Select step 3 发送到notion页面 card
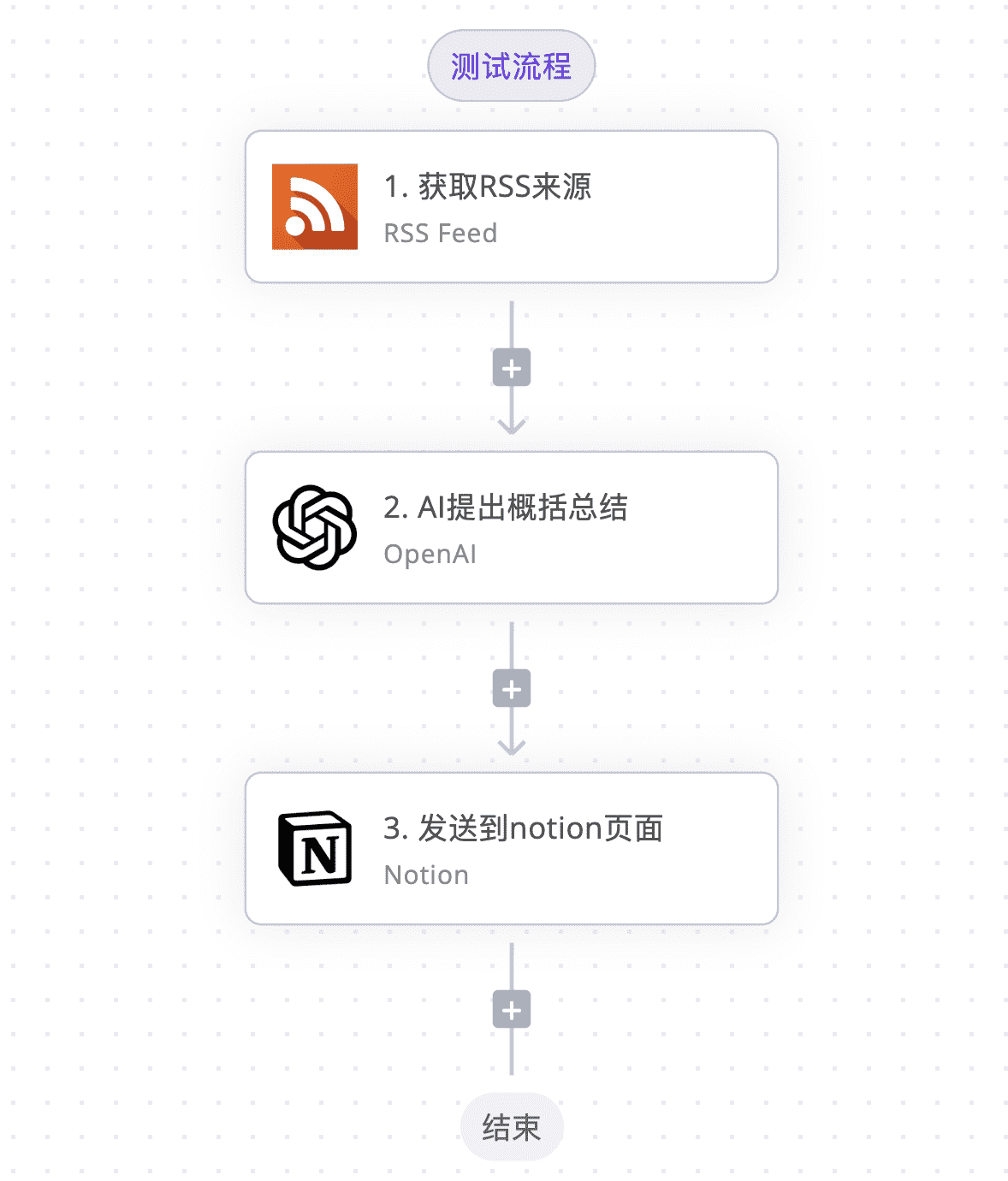 pos(511,849)
